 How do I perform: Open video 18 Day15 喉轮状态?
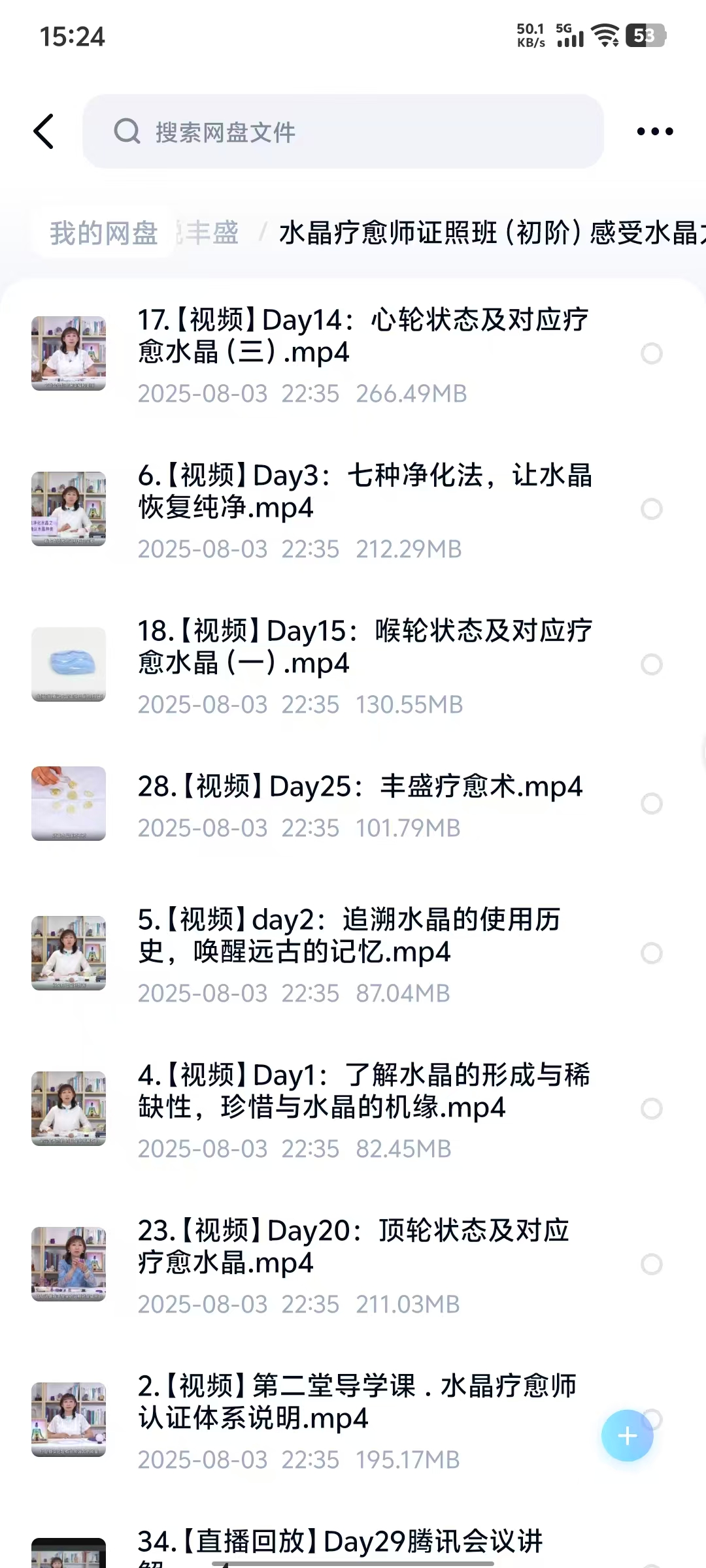click(x=364, y=647)
